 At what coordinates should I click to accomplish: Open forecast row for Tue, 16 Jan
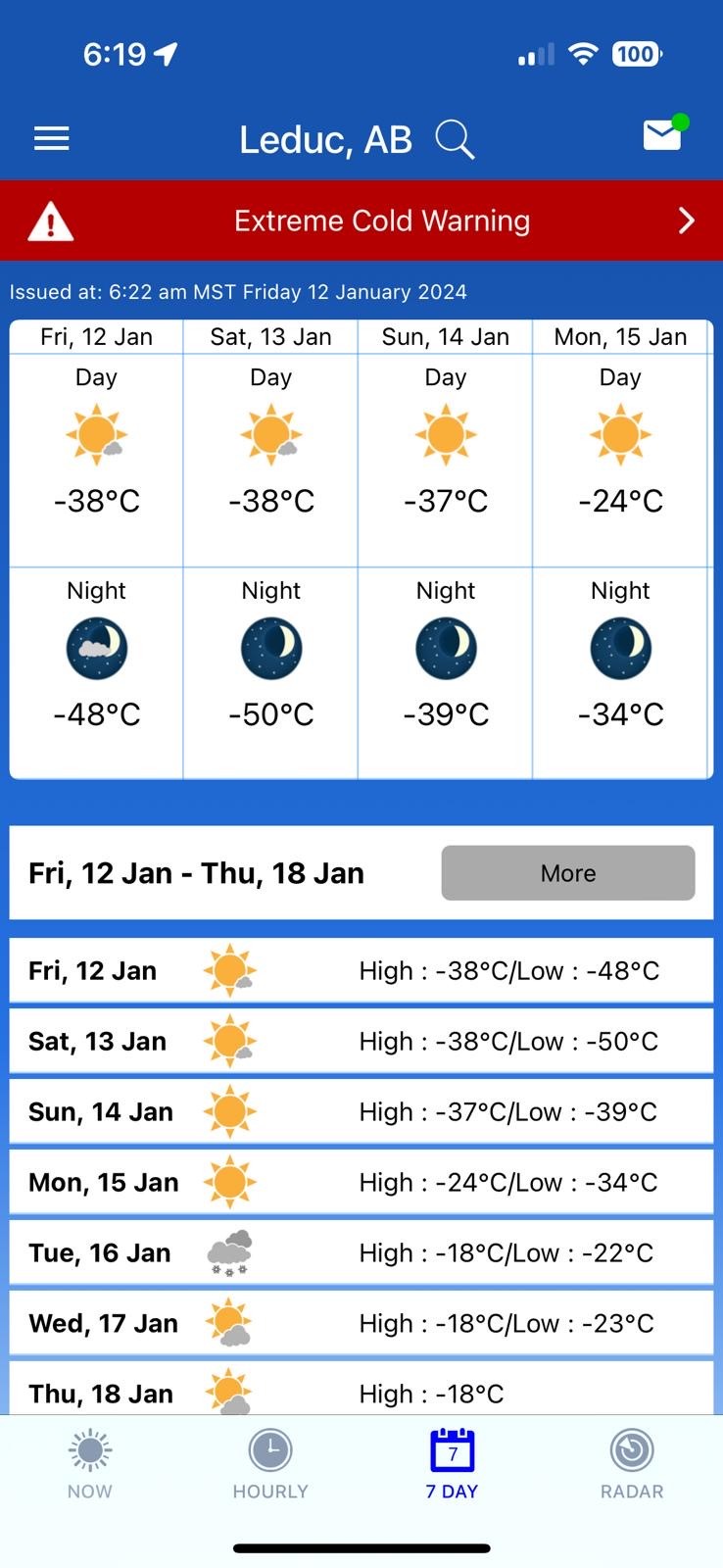(361, 1252)
